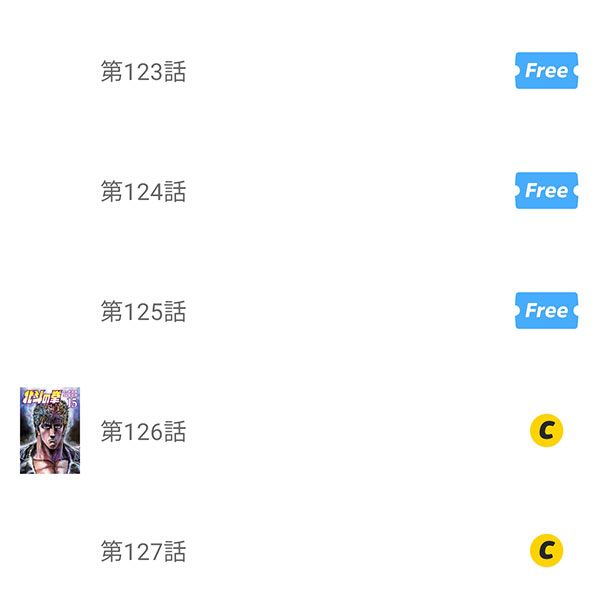Open chapter 第125話
This screenshot has width=600, height=600.
pyautogui.click(x=143, y=312)
